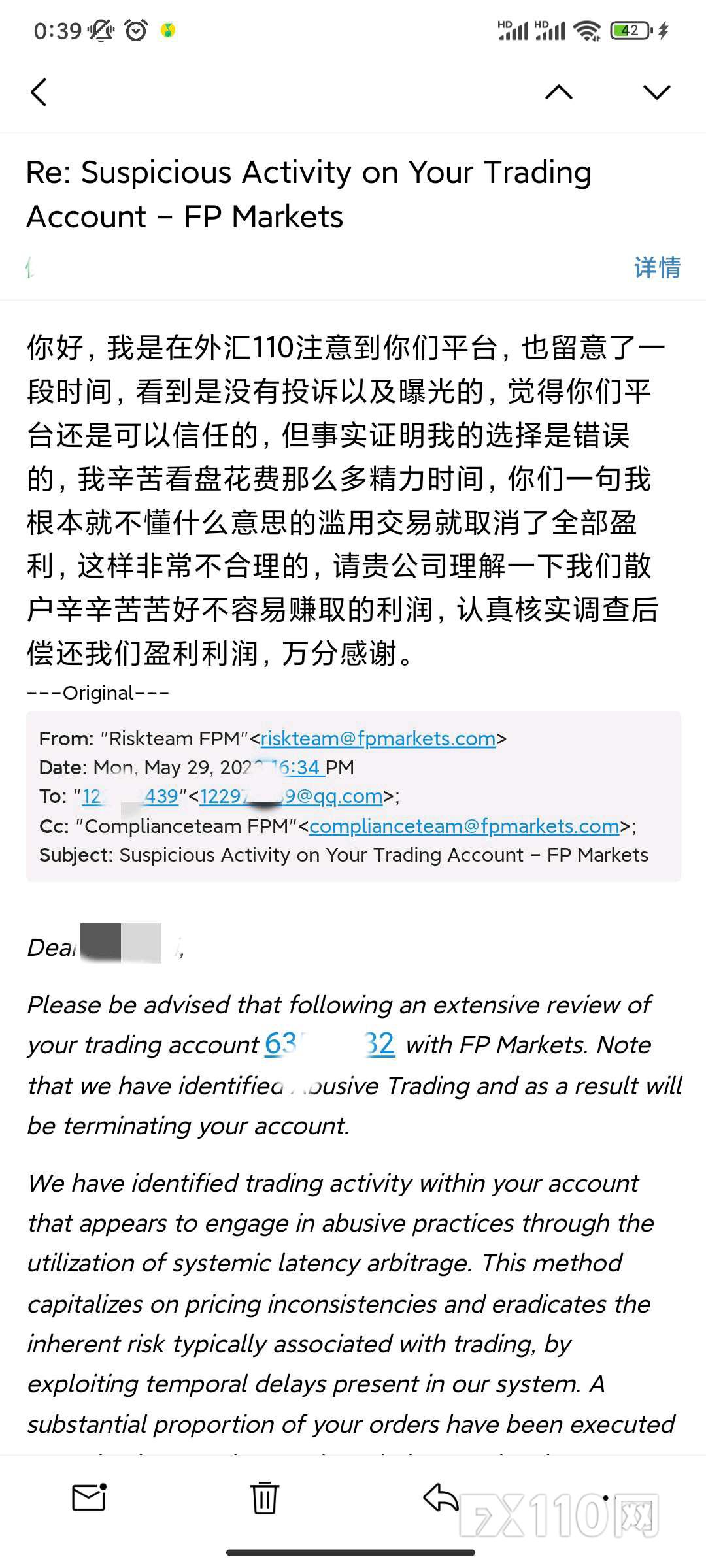Tap the riskteam@fpmarkets.com email link
This screenshot has width=706, height=1568.
click(x=378, y=739)
